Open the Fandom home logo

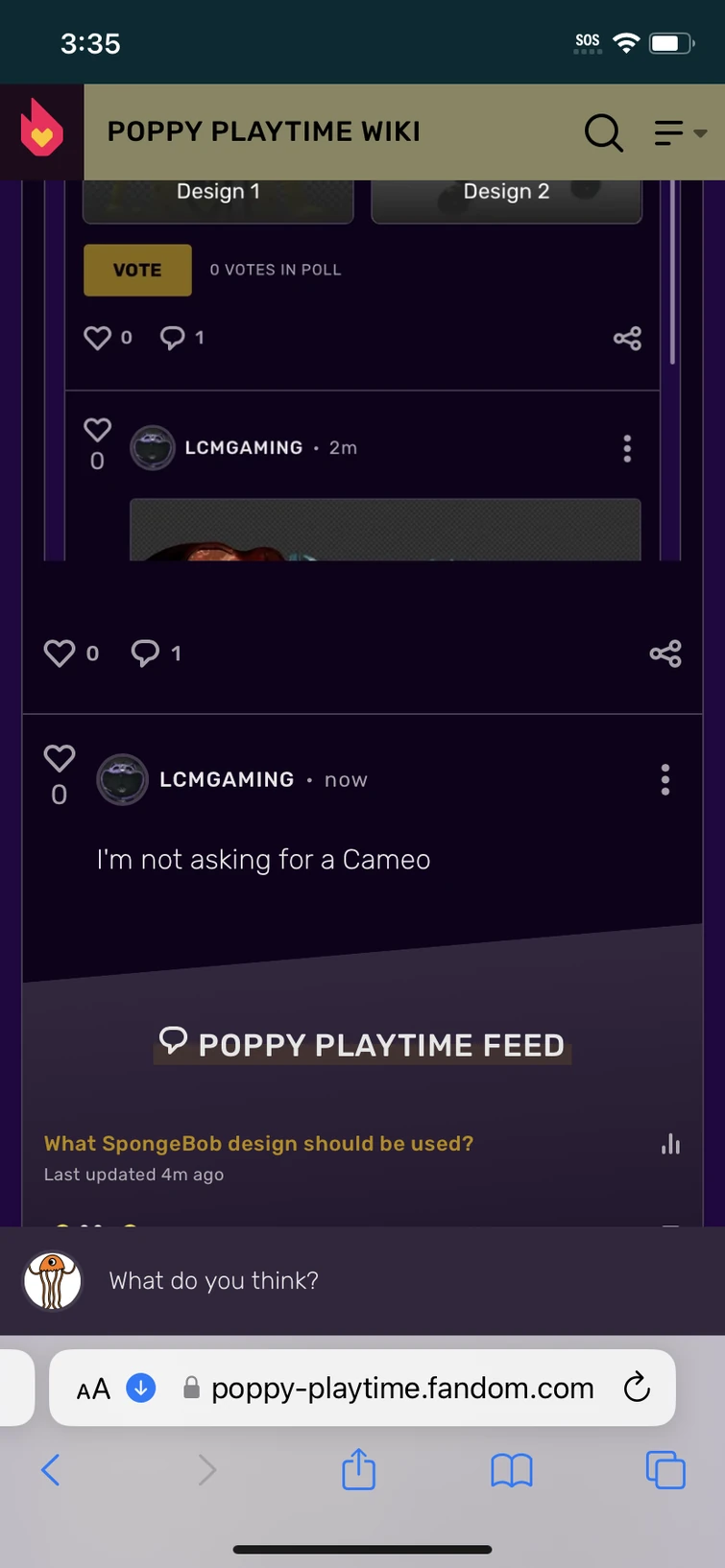pyautogui.click(x=41, y=131)
